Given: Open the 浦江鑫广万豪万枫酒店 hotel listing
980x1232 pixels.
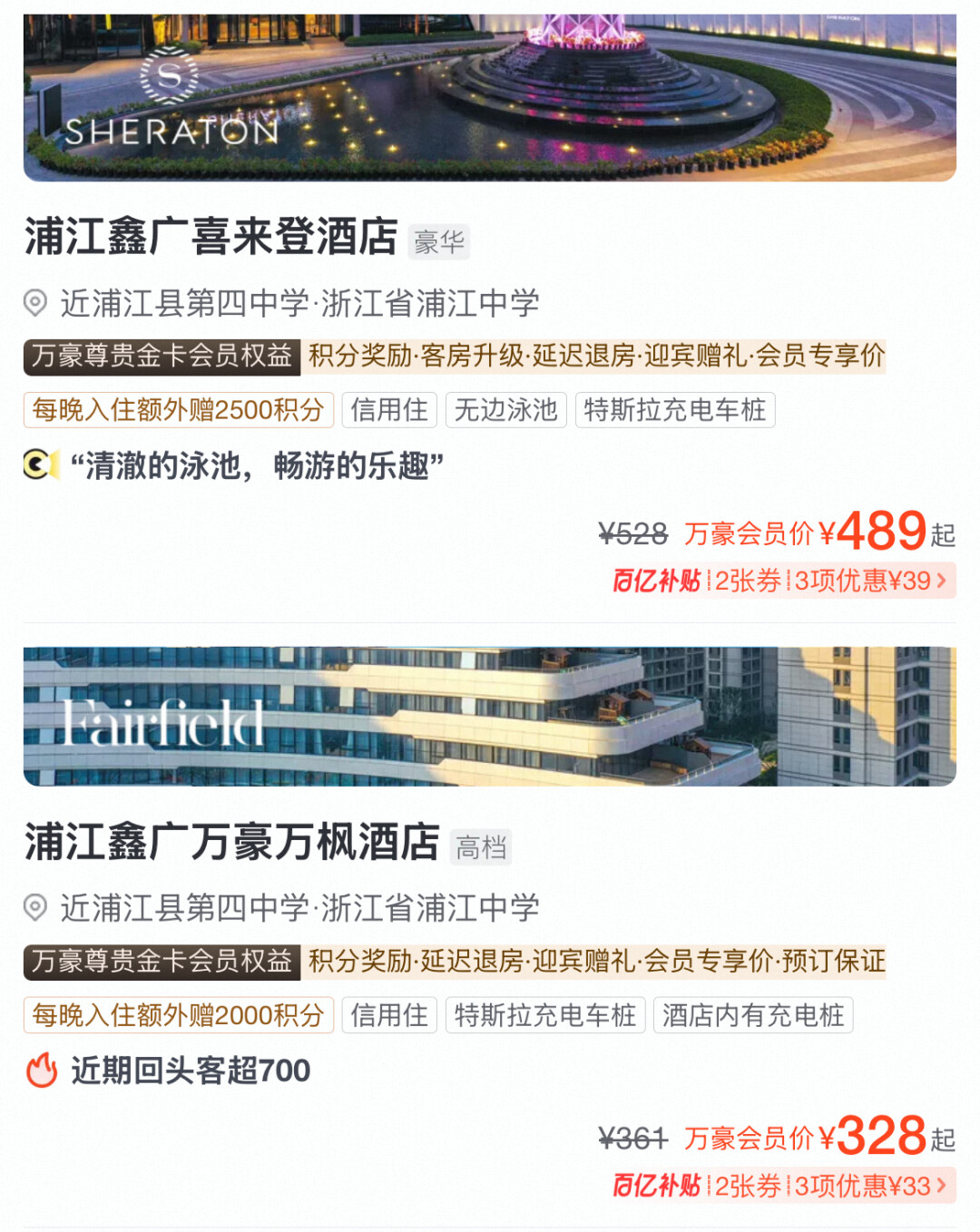Looking at the screenshot, I should point(232,843).
